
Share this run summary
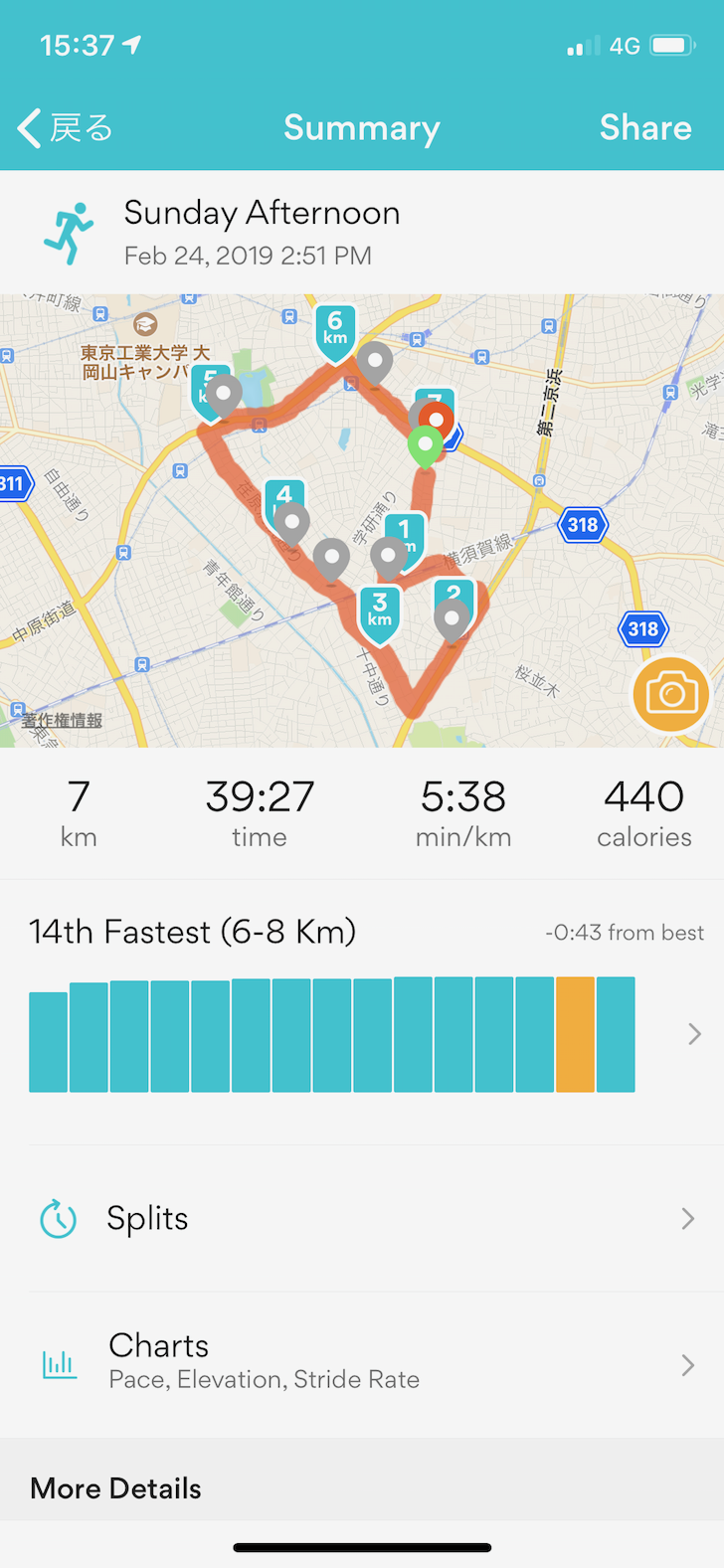[644, 128]
